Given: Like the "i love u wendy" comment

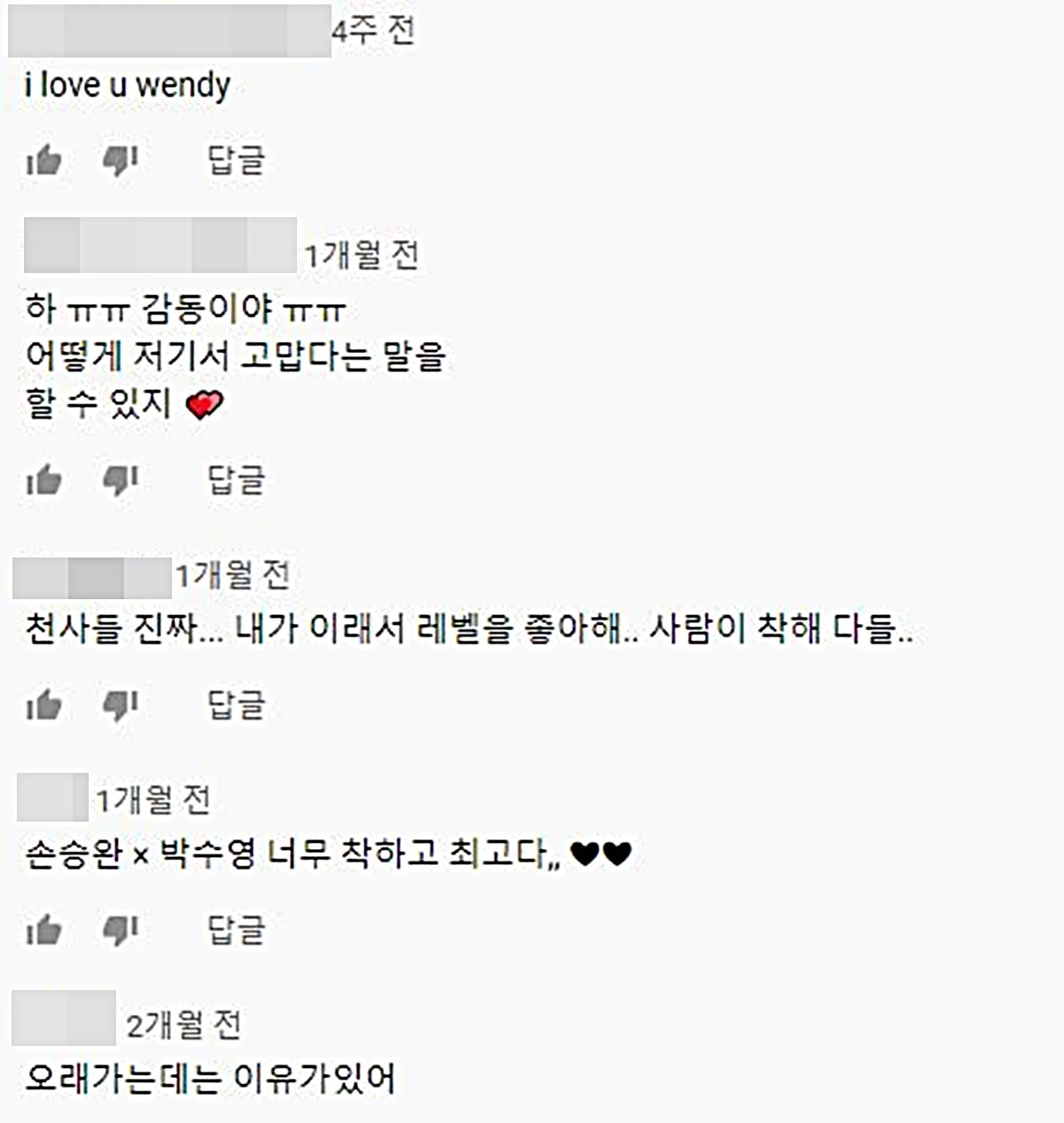Looking at the screenshot, I should pos(43,160).
